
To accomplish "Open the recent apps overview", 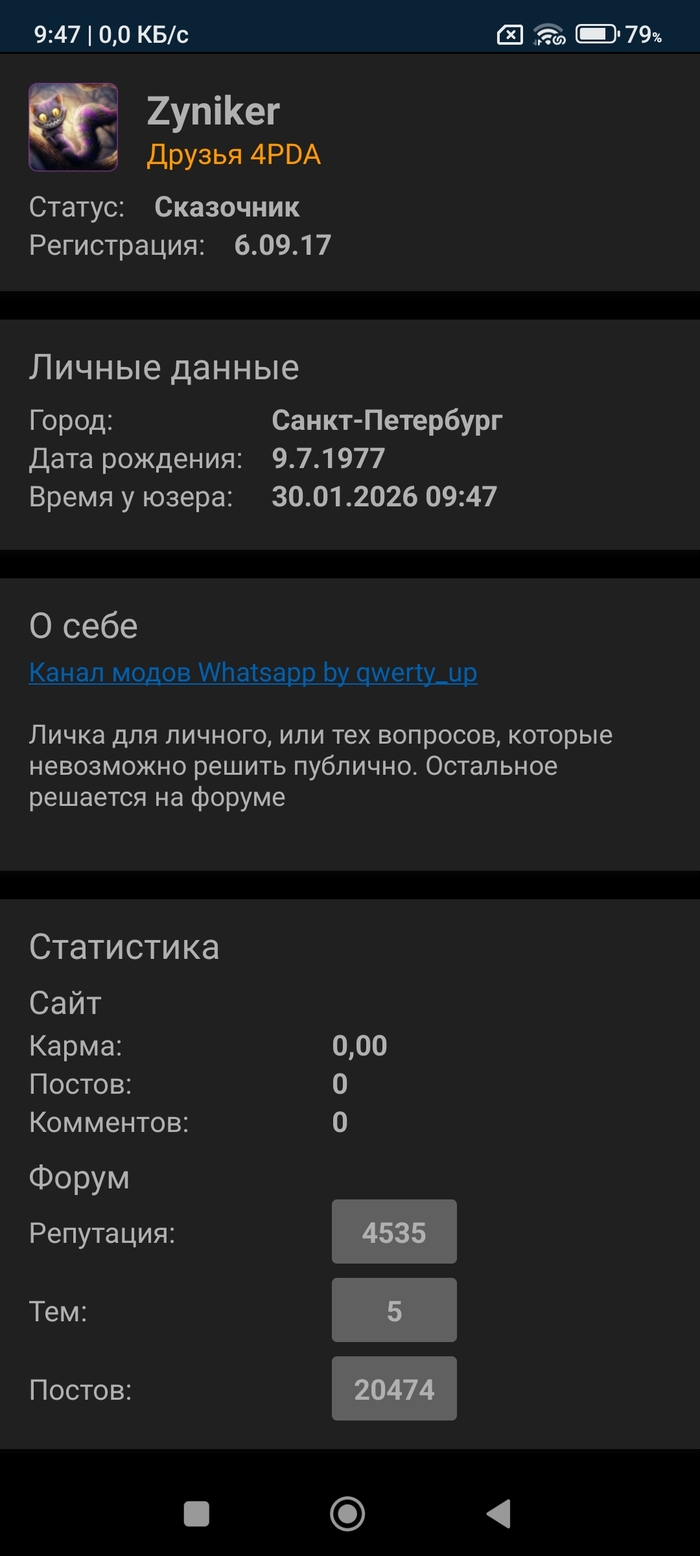I will (197, 1513).
